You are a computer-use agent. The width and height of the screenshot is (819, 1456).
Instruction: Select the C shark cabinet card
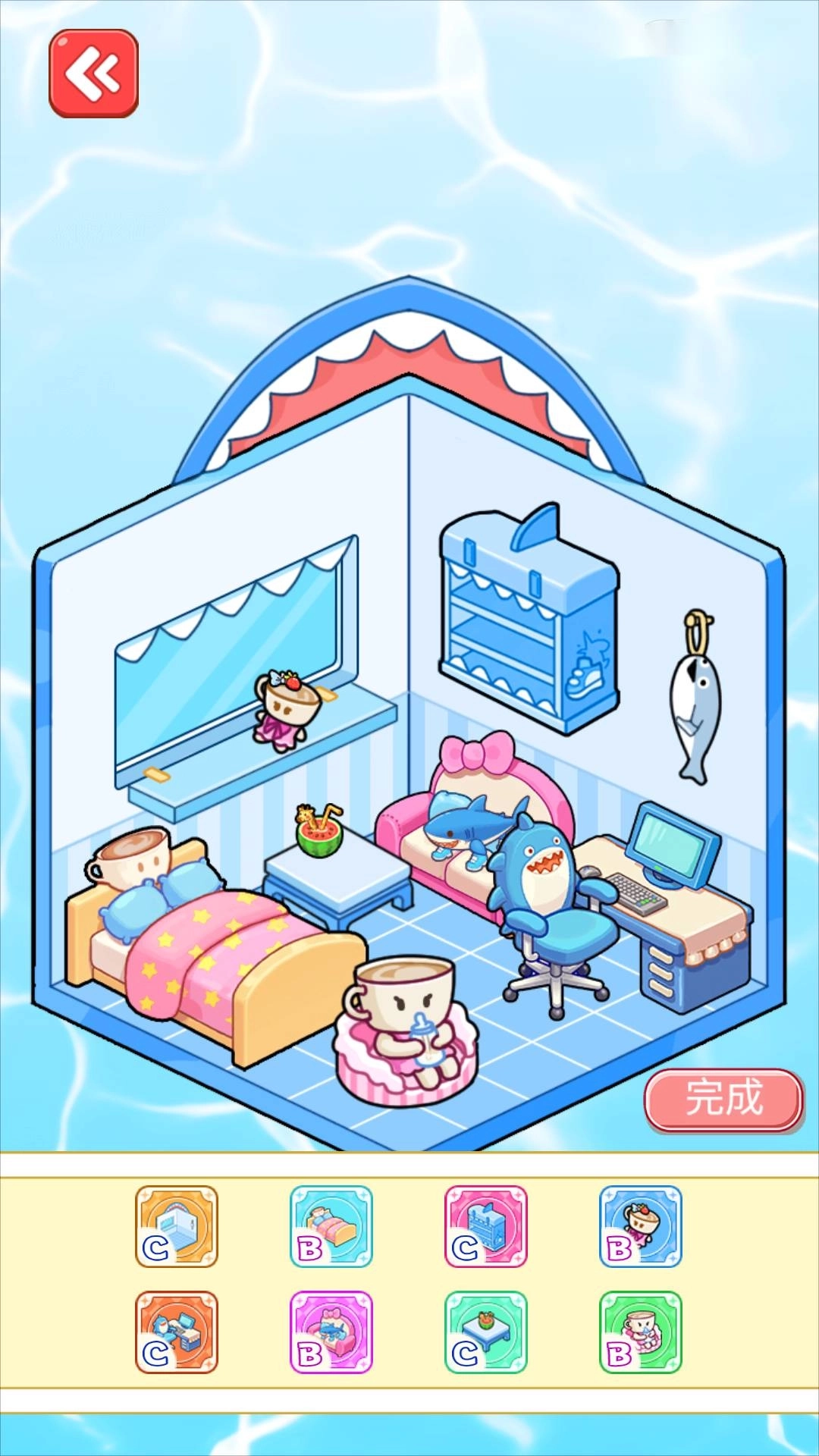click(487, 1223)
